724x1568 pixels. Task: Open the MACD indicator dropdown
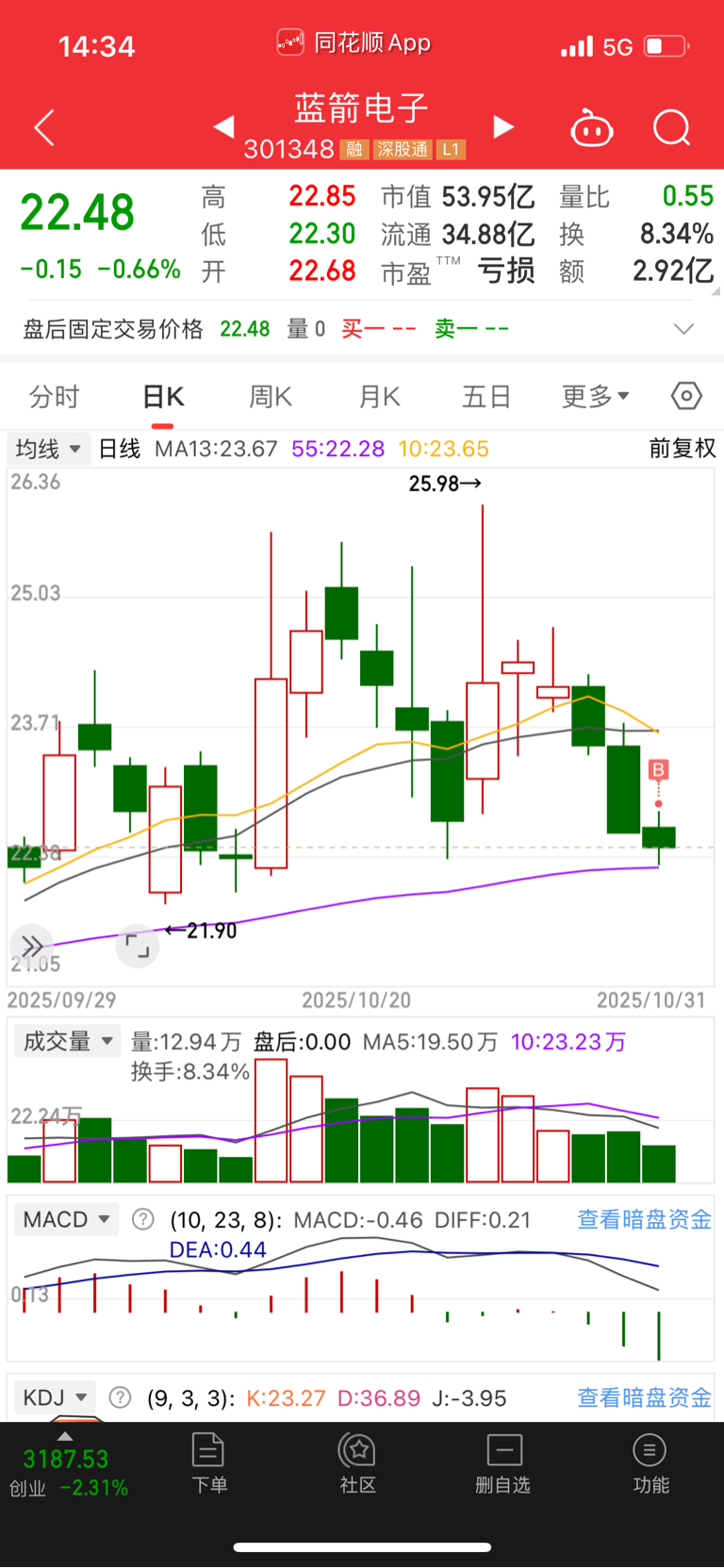coord(66,1219)
